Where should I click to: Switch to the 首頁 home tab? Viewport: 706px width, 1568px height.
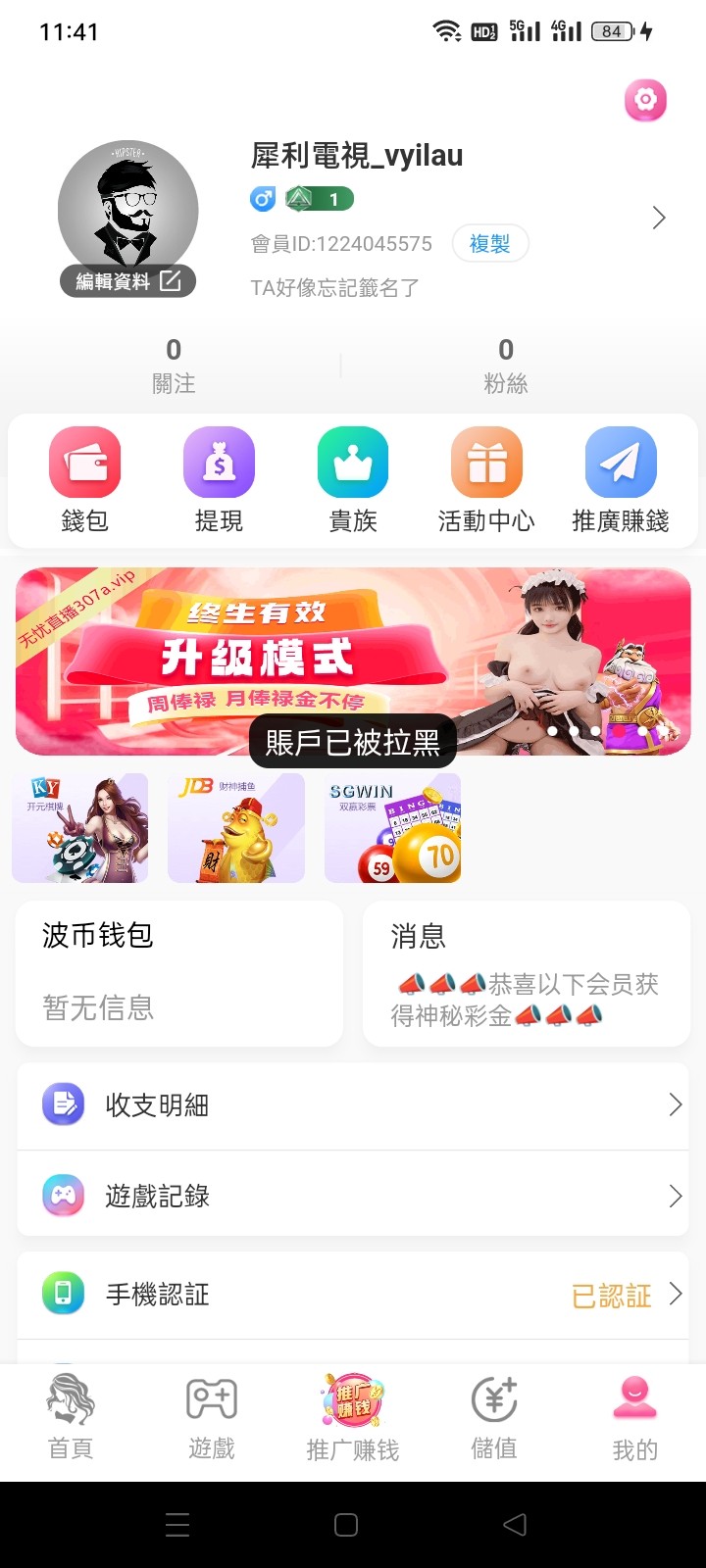coord(71,1416)
